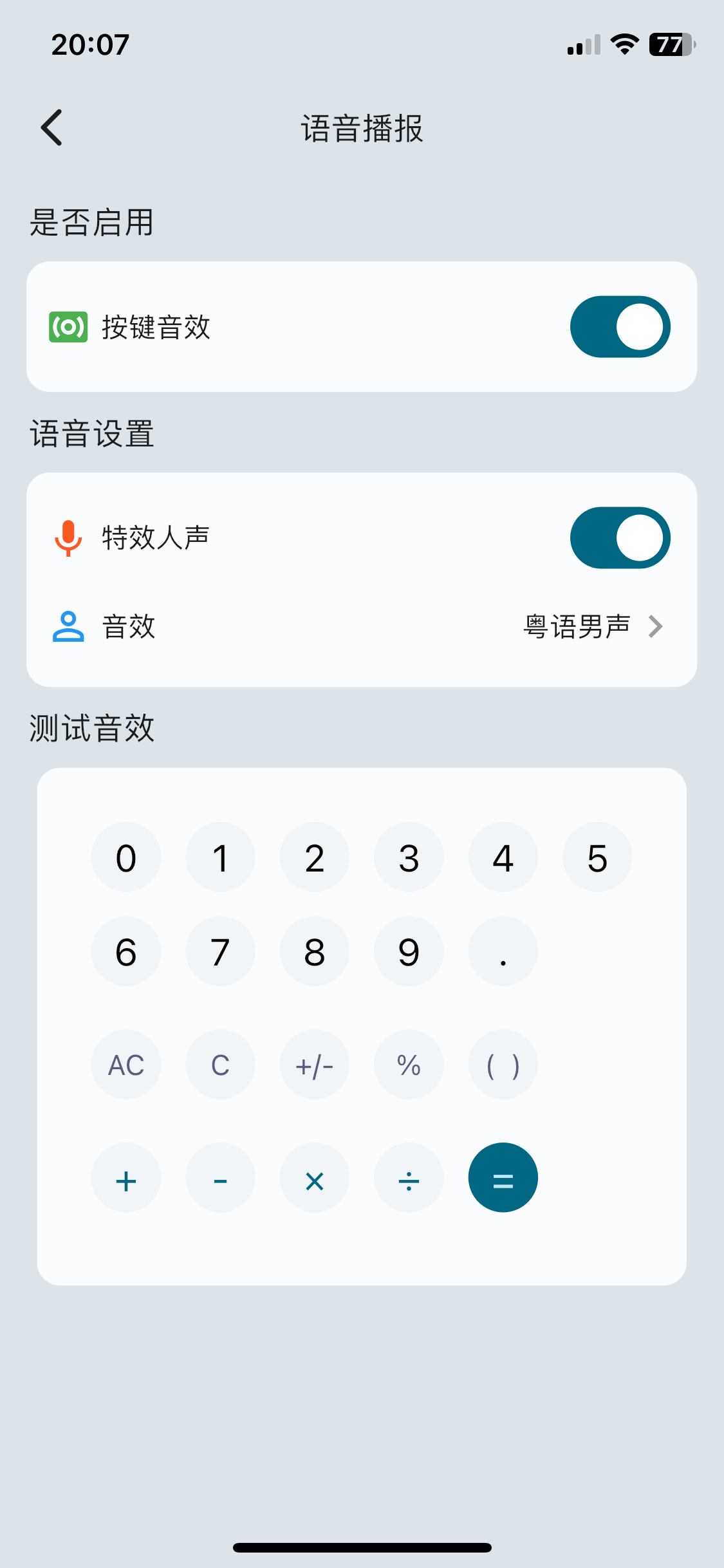Screen dimensions: 724x1568
Task: Tap the multiply key
Action: pyautogui.click(x=315, y=1178)
